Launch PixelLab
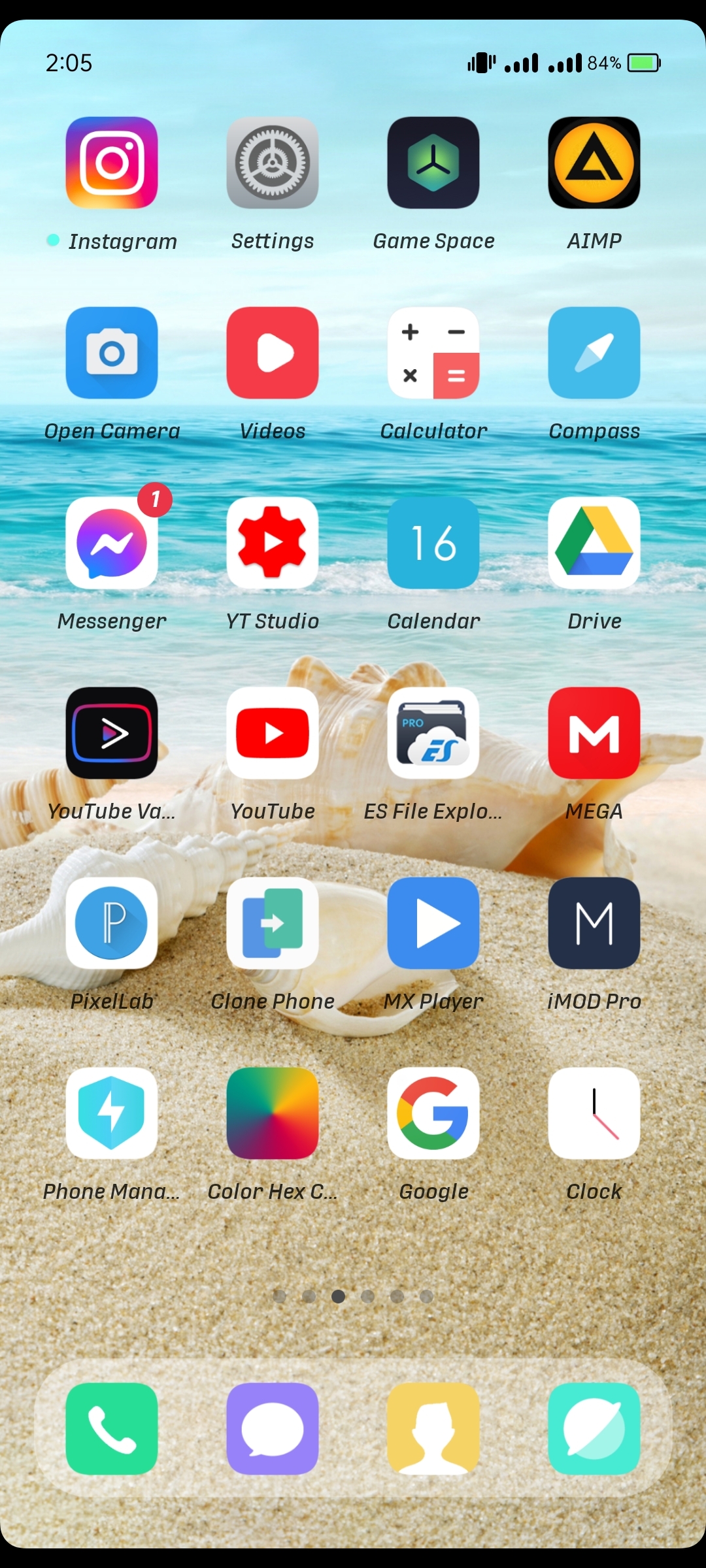This screenshot has height=1568, width=706. click(x=112, y=923)
